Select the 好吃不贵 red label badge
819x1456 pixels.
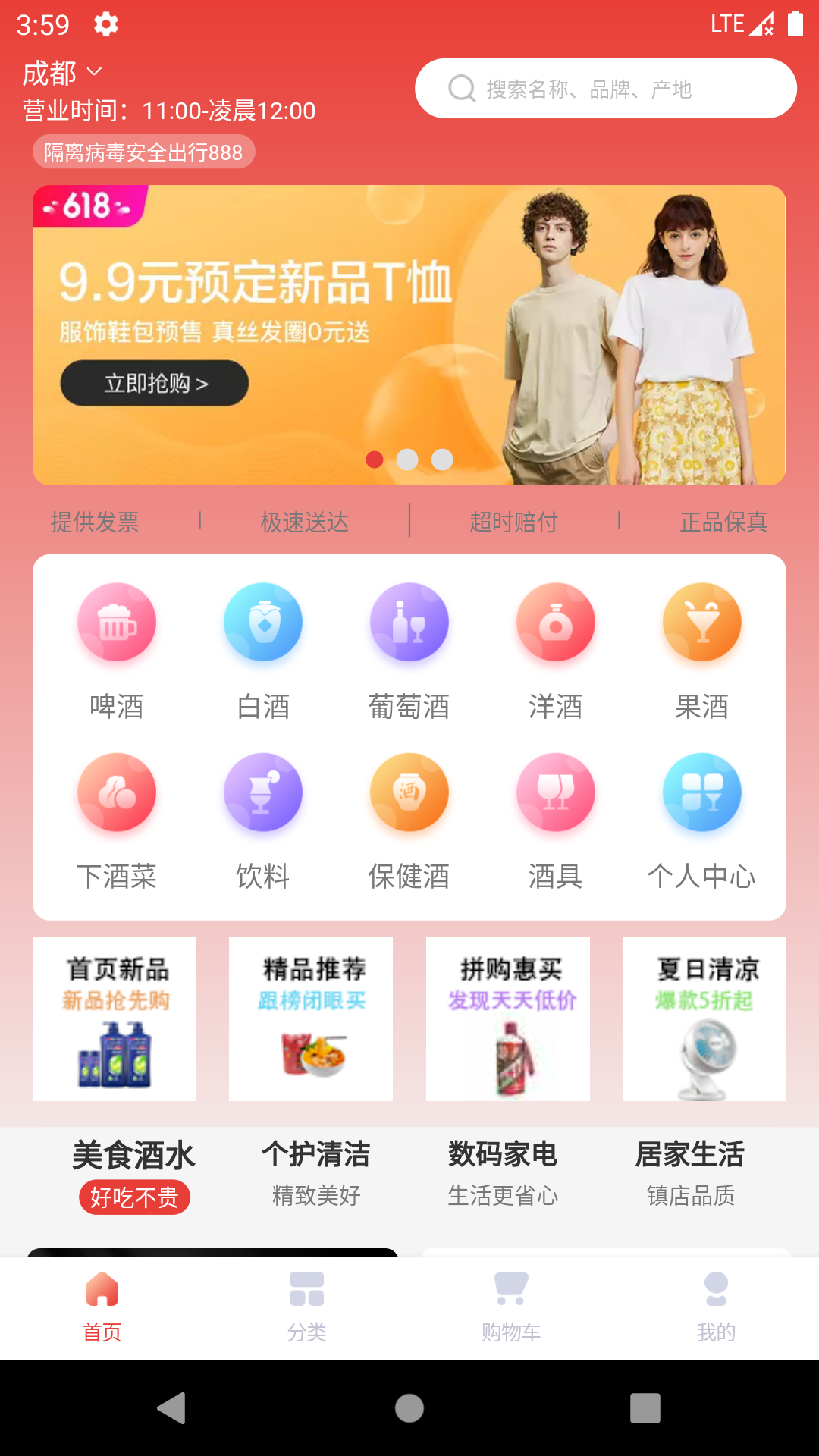tap(134, 1196)
